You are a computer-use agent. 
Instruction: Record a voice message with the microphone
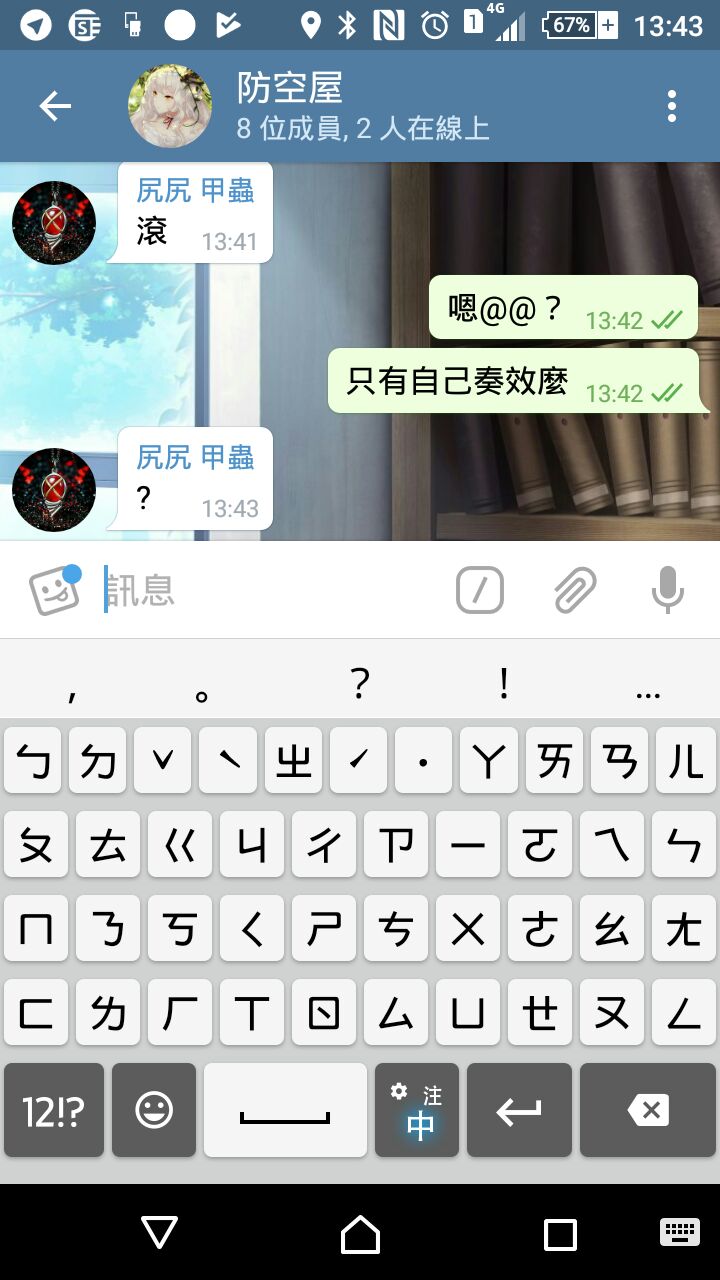coord(667,590)
